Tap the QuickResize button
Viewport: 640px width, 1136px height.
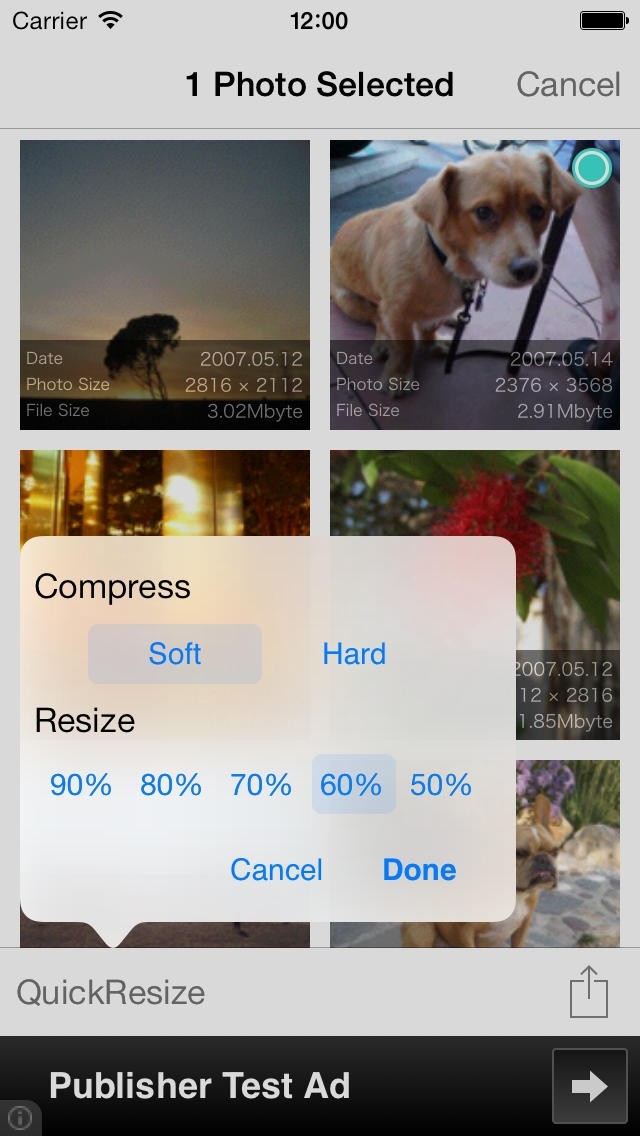(111, 992)
